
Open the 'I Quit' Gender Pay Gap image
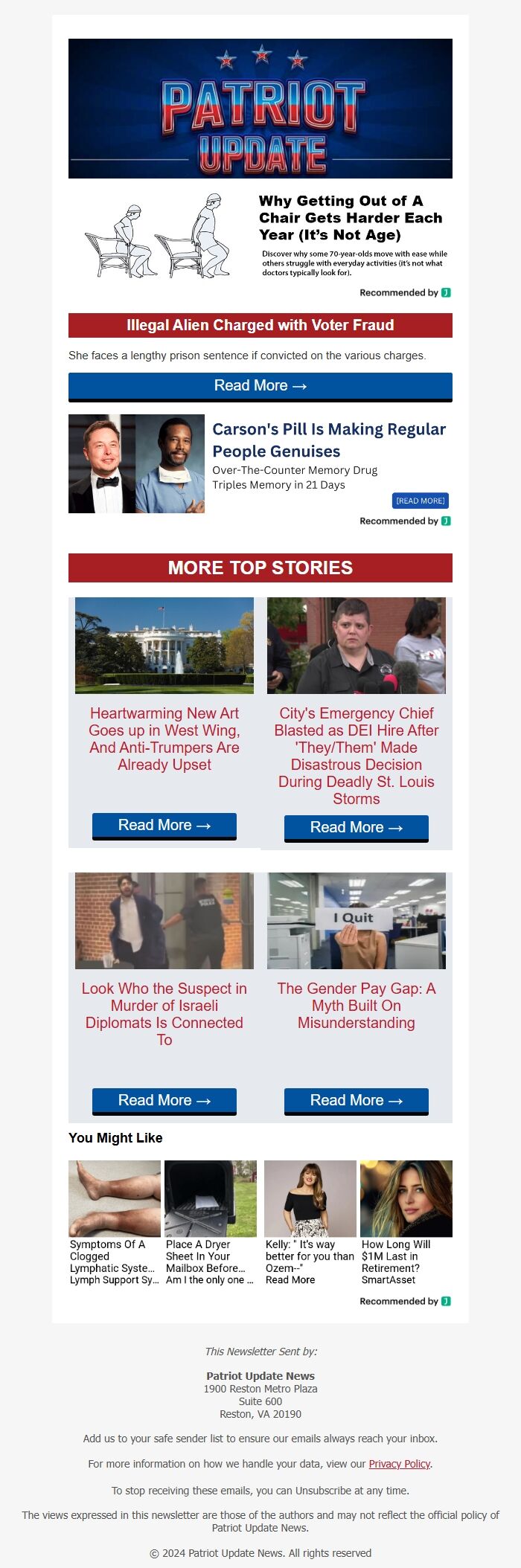pos(357,920)
